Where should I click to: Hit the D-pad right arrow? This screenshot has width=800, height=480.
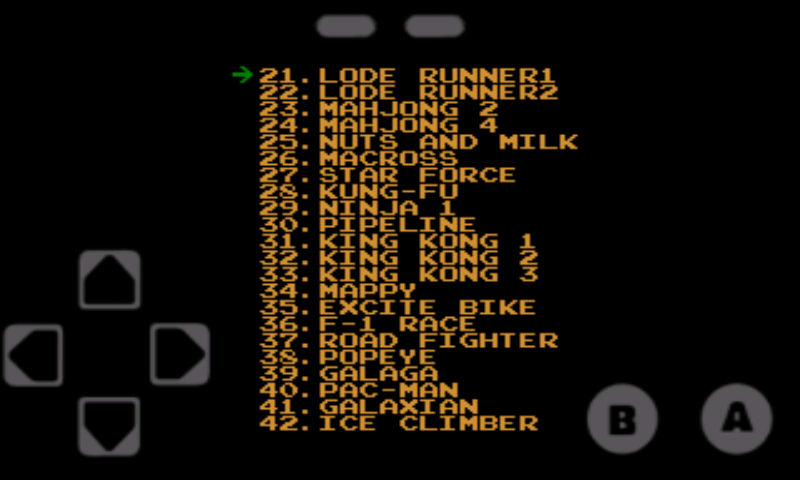[x=180, y=354]
